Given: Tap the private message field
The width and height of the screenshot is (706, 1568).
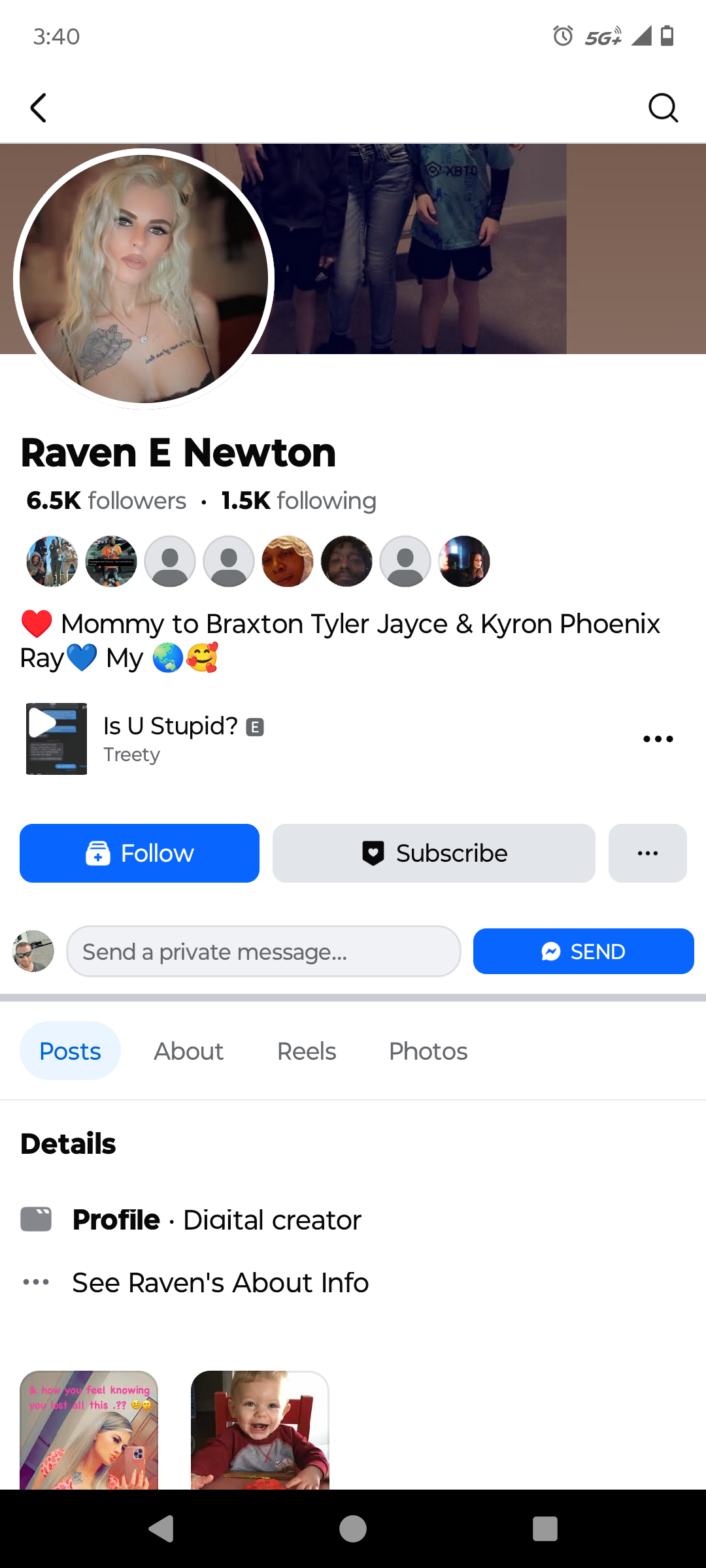Looking at the screenshot, I should tap(263, 952).
